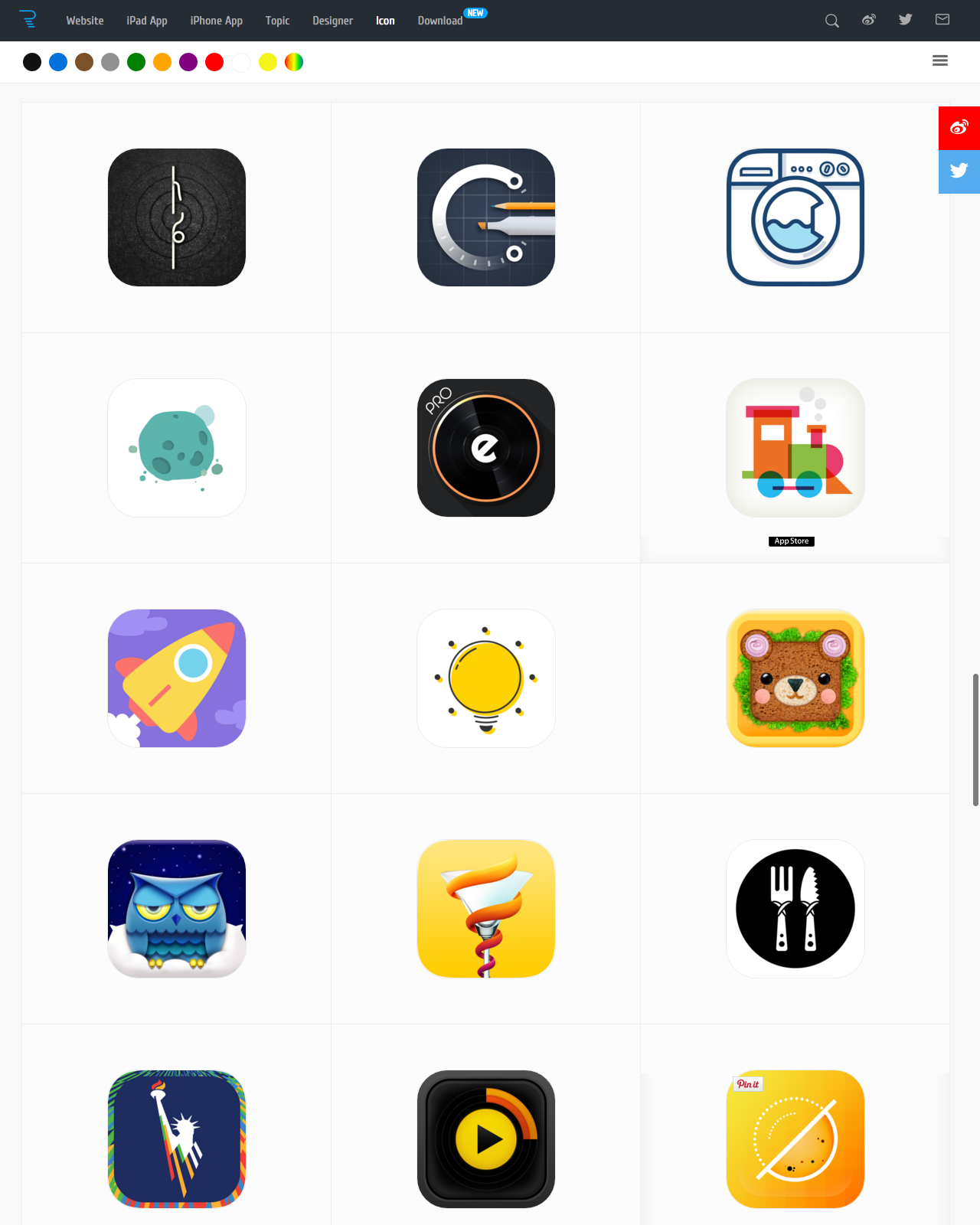The height and width of the screenshot is (1225, 980).
Task: Open the envelope mail icon
Action: [x=942, y=20]
